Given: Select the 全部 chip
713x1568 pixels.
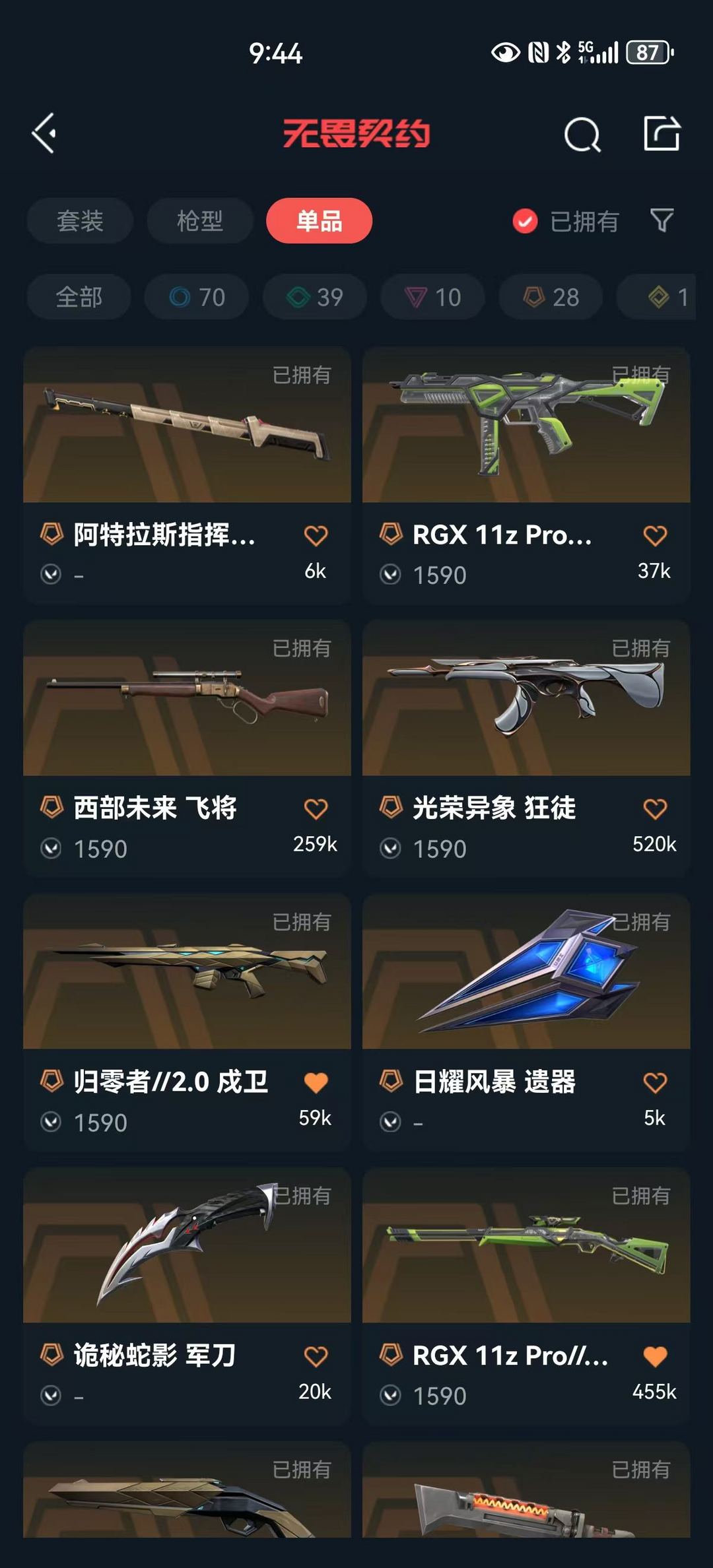Looking at the screenshot, I should click(79, 297).
